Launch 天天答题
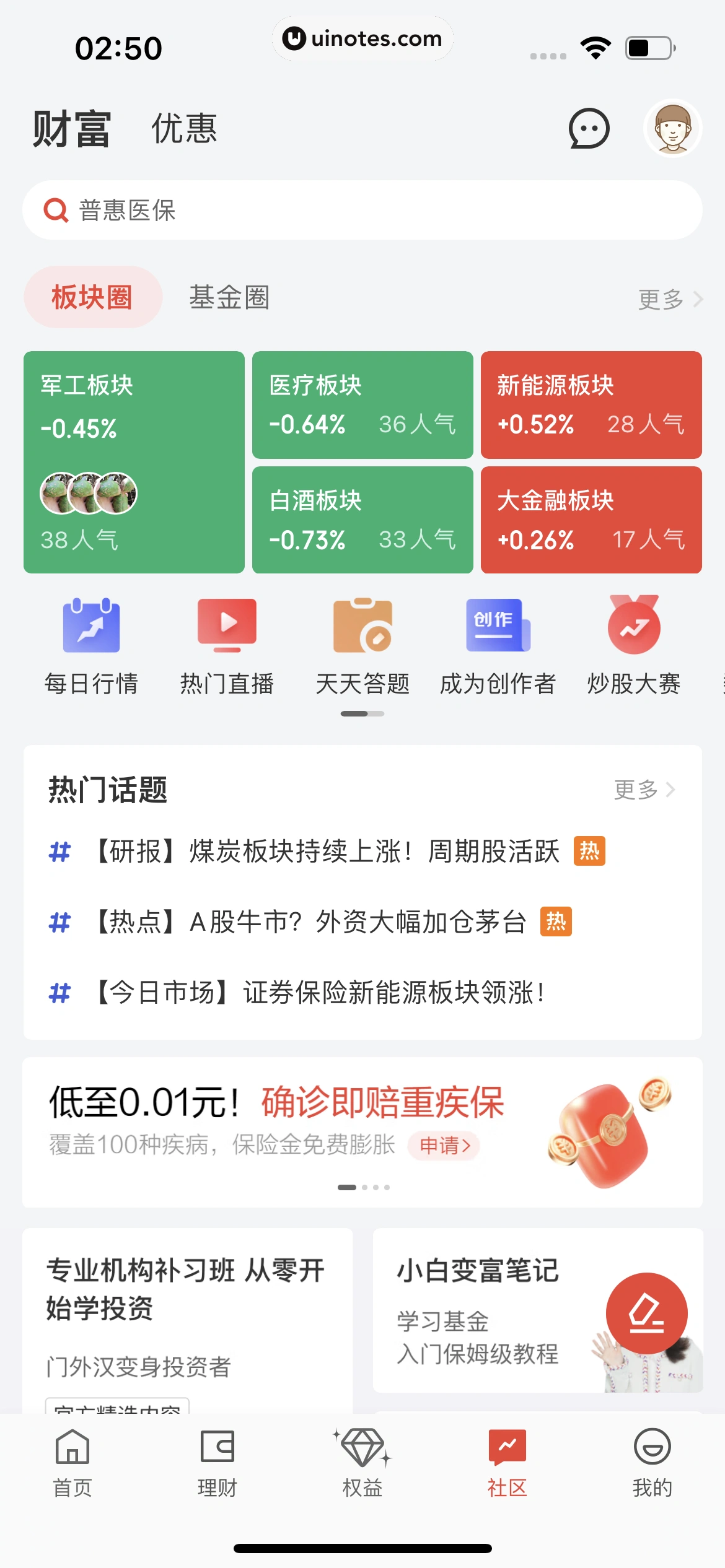This screenshot has height=1568, width=725. point(362,644)
